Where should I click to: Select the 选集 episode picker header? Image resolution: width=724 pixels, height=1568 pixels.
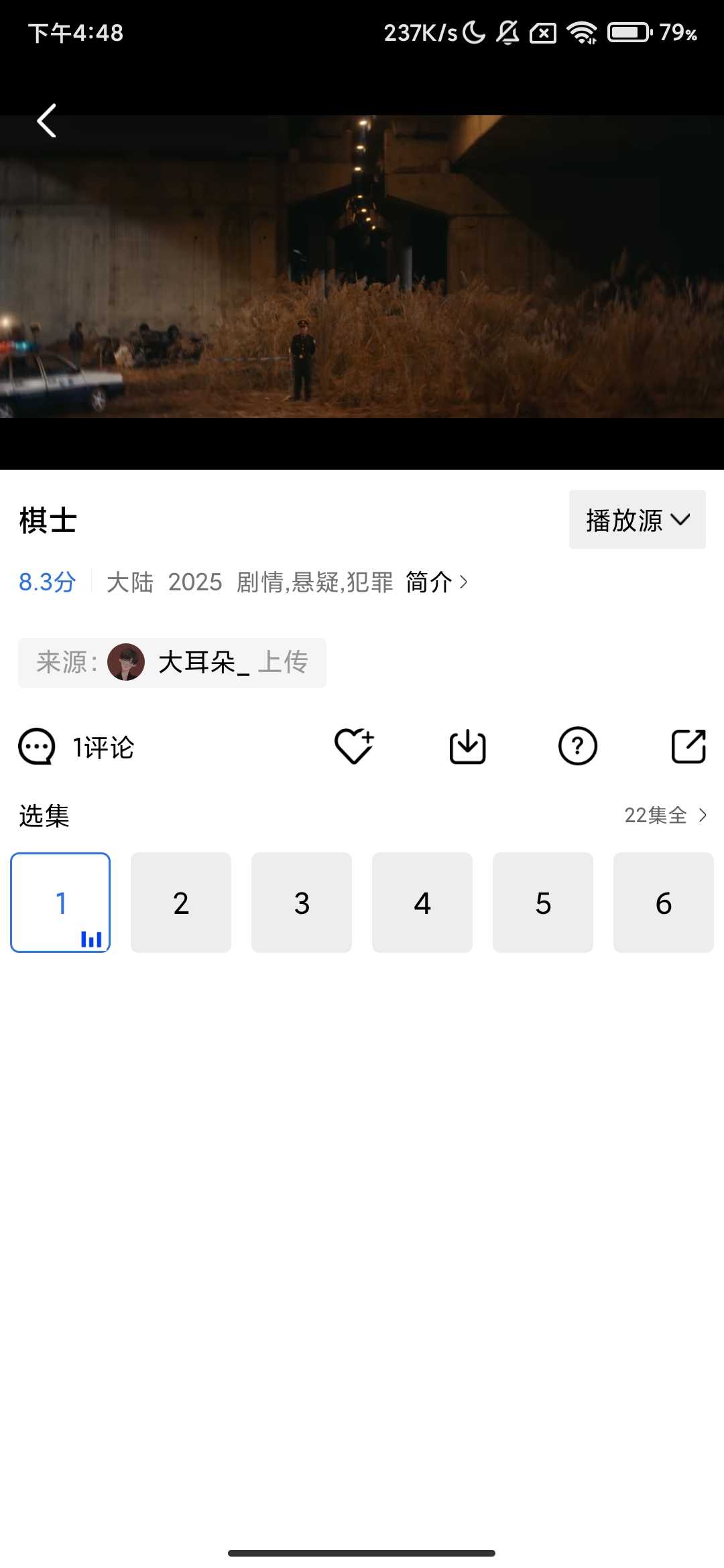click(43, 816)
